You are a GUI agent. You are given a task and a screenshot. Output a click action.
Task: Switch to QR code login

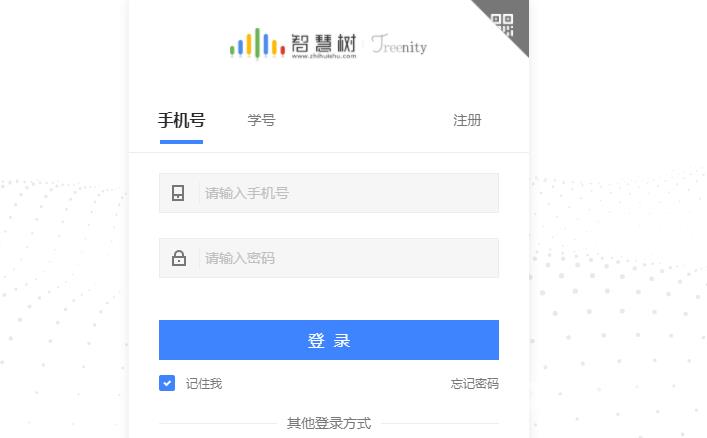click(x=505, y=22)
